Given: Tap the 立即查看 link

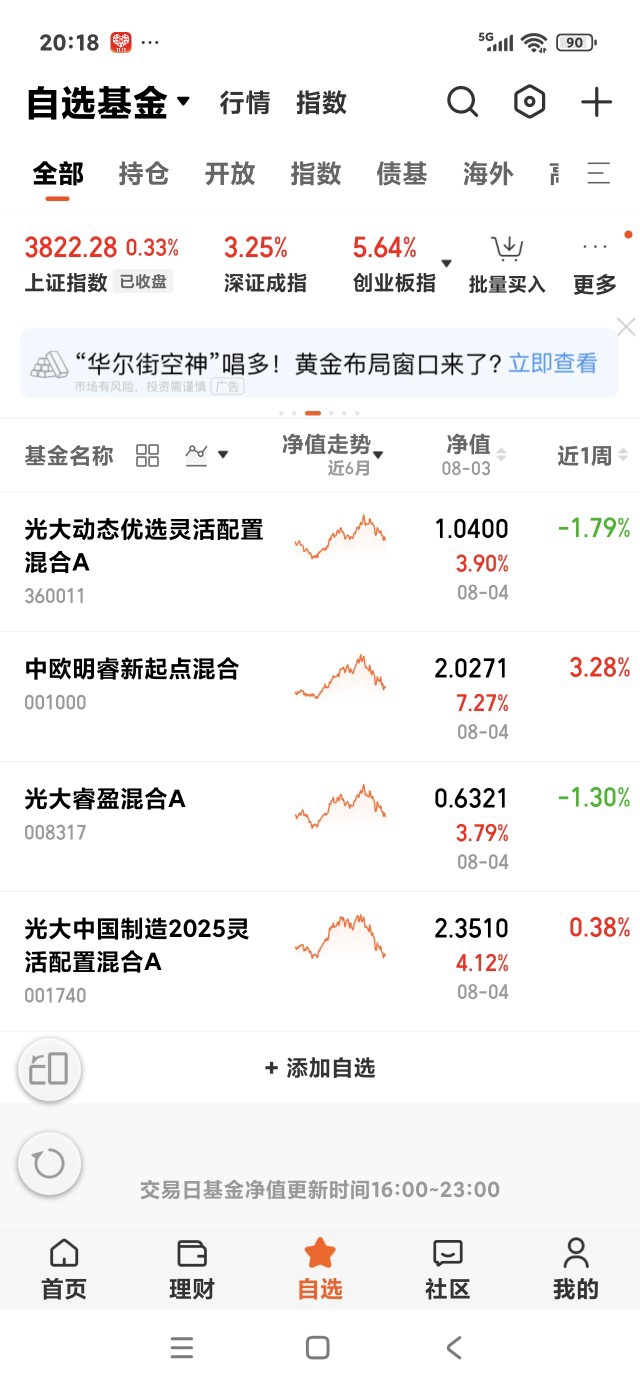Looking at the screenshot, I should coord(553,363).
